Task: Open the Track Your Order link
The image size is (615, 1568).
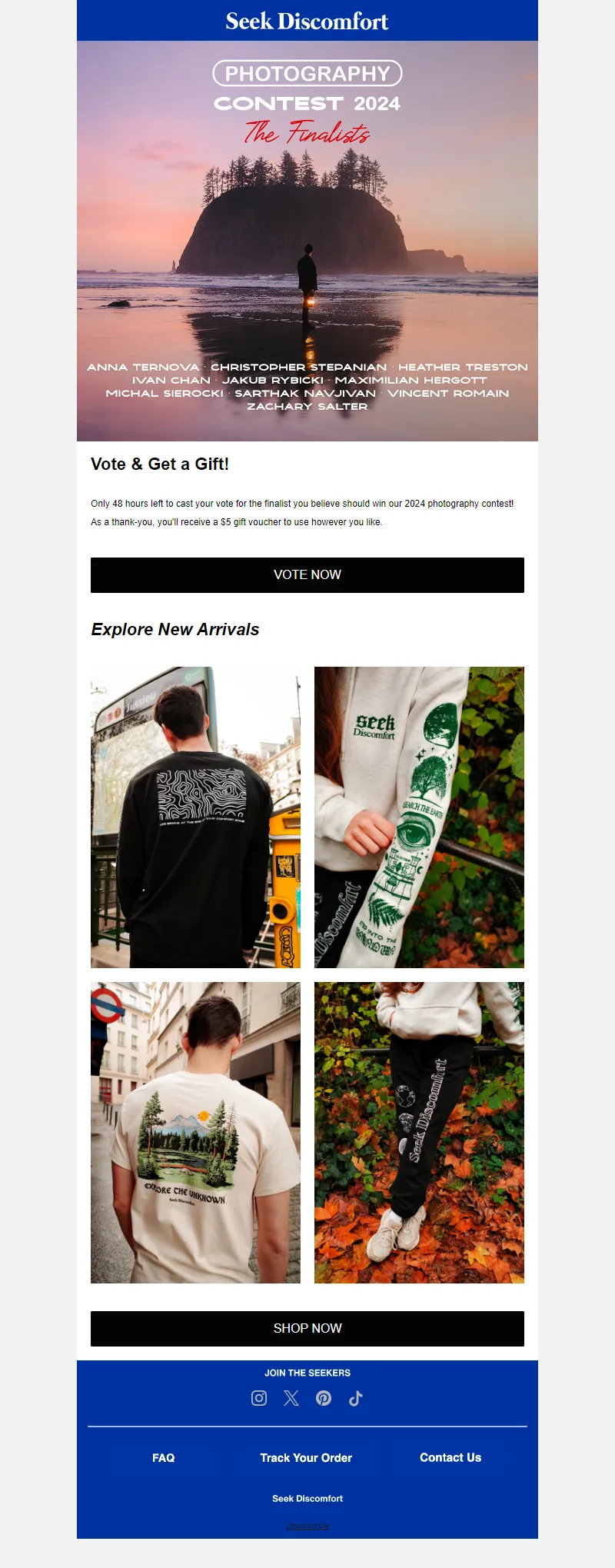Action: pos(306,1457)
